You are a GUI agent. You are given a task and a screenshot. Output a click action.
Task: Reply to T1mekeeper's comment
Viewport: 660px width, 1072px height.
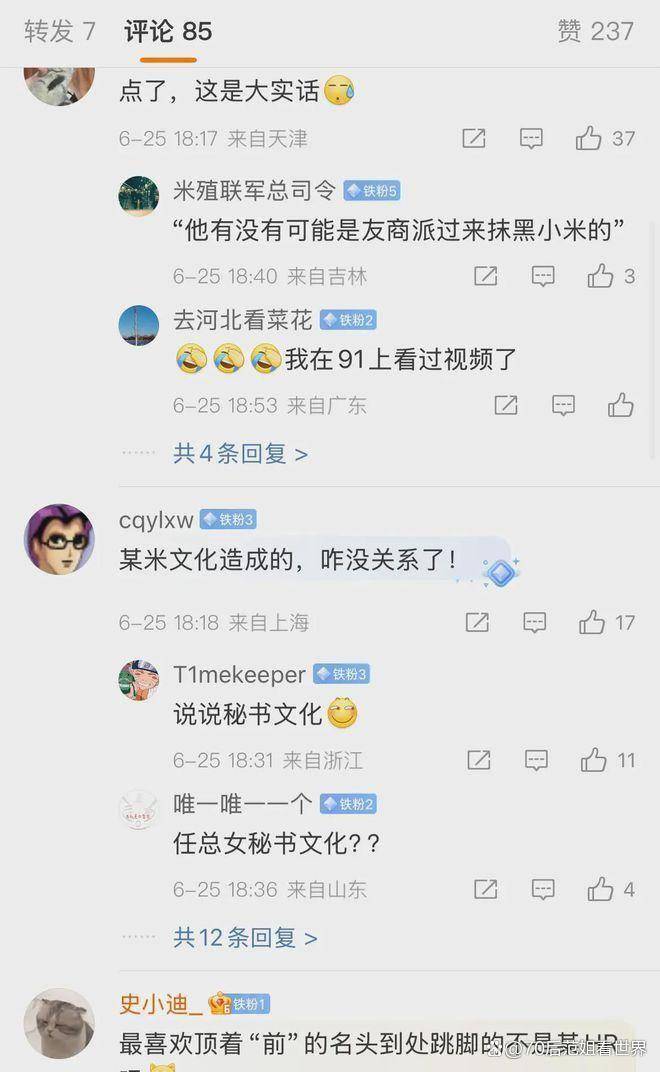tap(537, 761)
